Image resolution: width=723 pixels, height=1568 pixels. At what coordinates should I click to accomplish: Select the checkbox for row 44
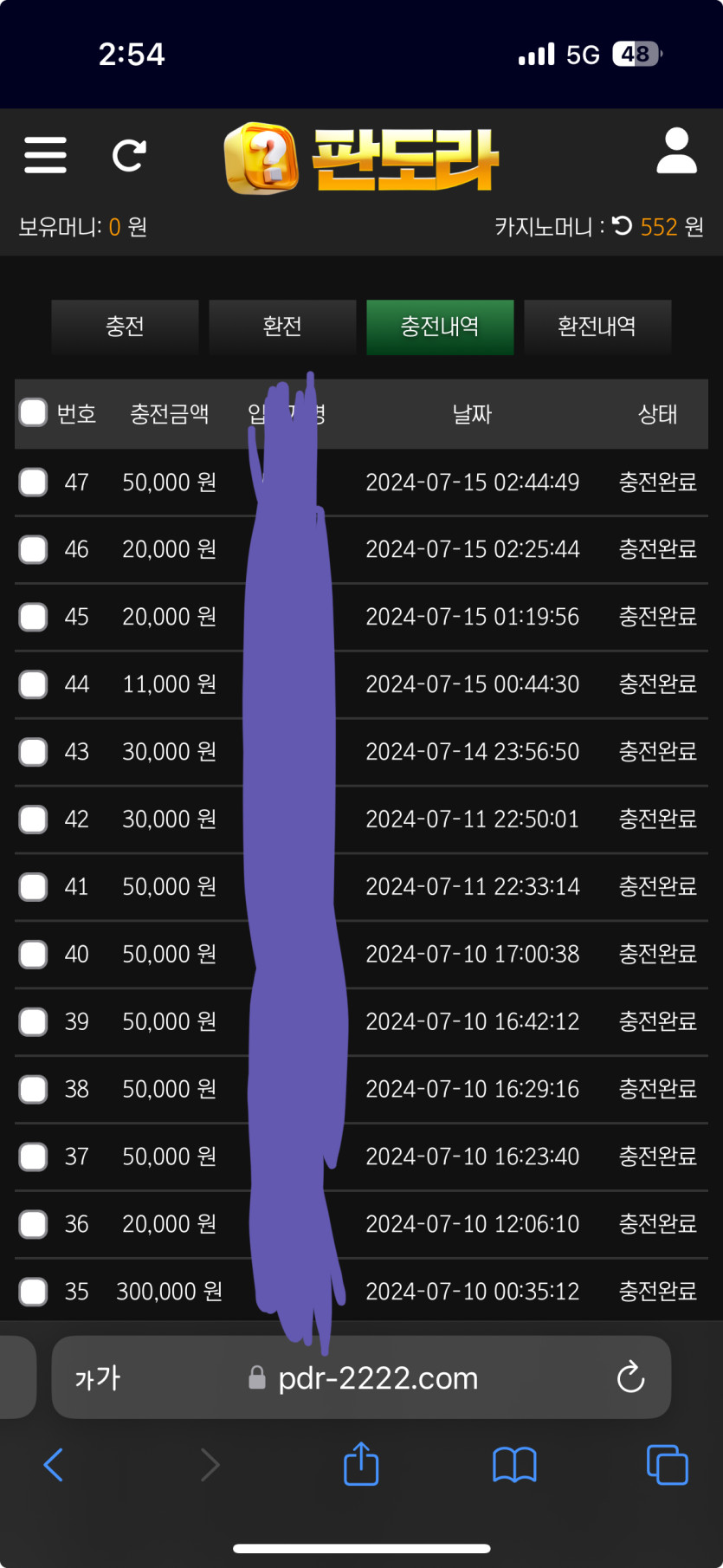[33, 684]
